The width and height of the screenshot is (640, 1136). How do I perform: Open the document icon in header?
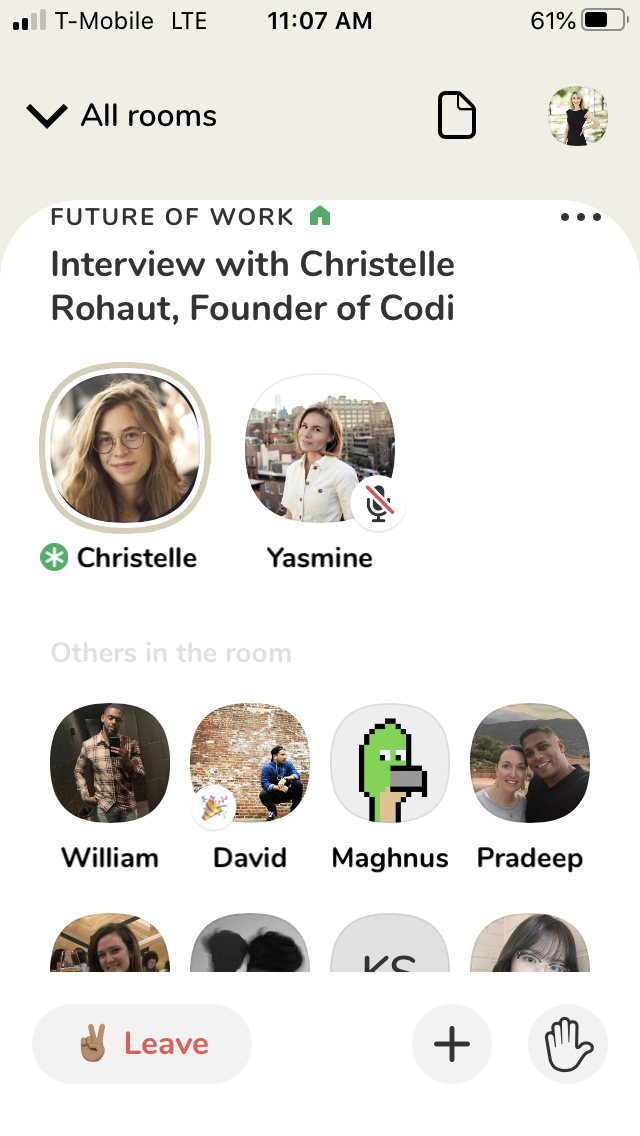[x=457, y=116]
